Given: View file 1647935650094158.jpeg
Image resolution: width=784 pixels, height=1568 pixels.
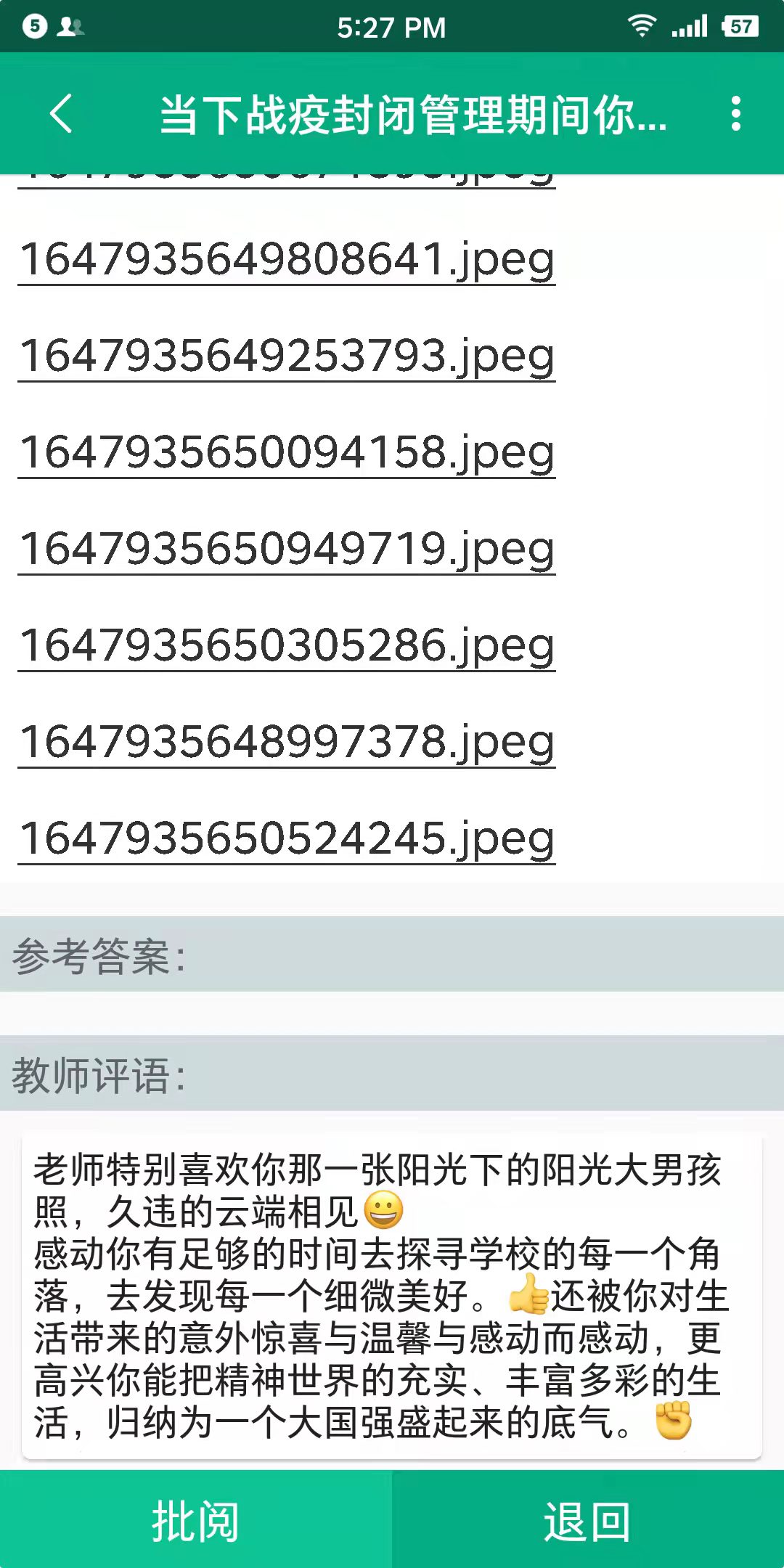Looking at the screenshot, I should [x=287, y=453].
